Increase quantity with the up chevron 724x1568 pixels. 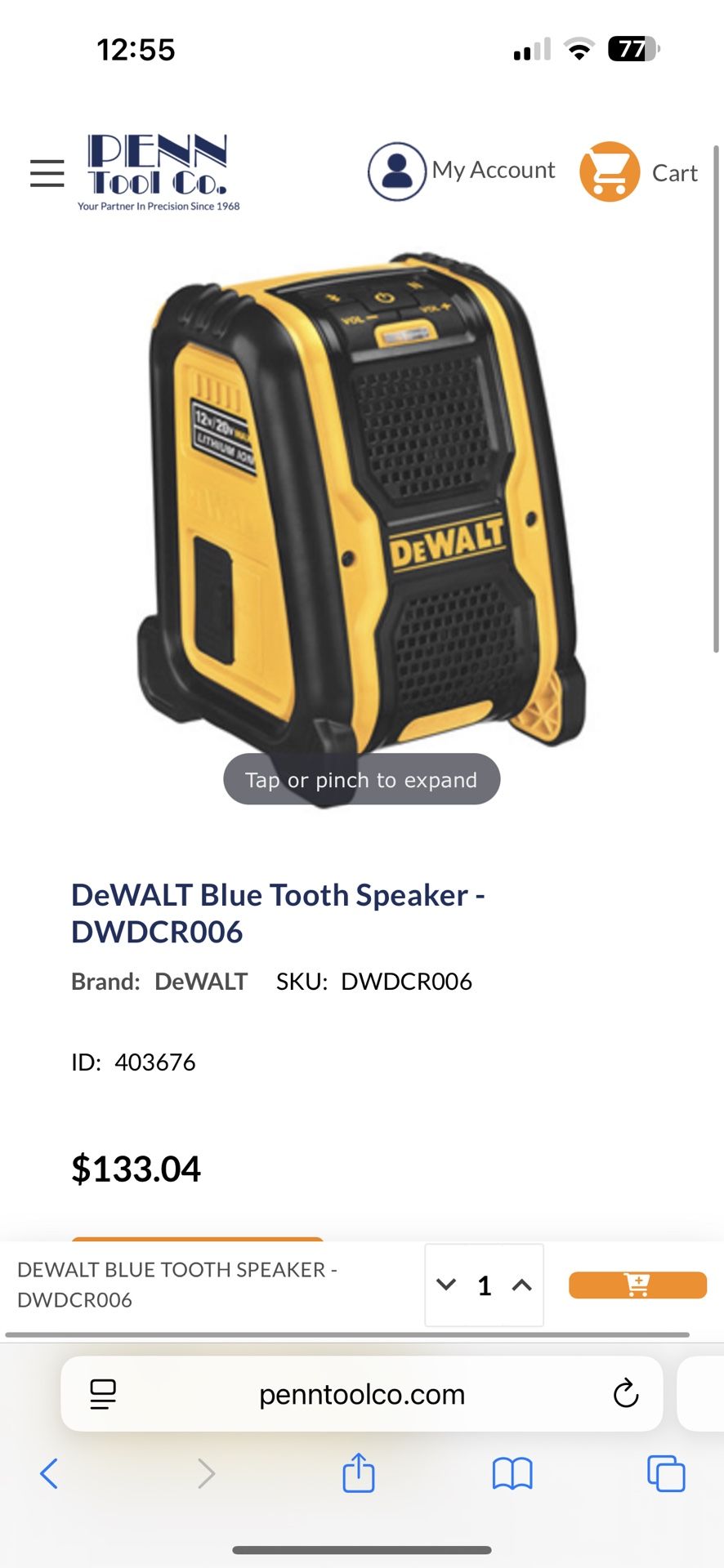click(521, 1285)
